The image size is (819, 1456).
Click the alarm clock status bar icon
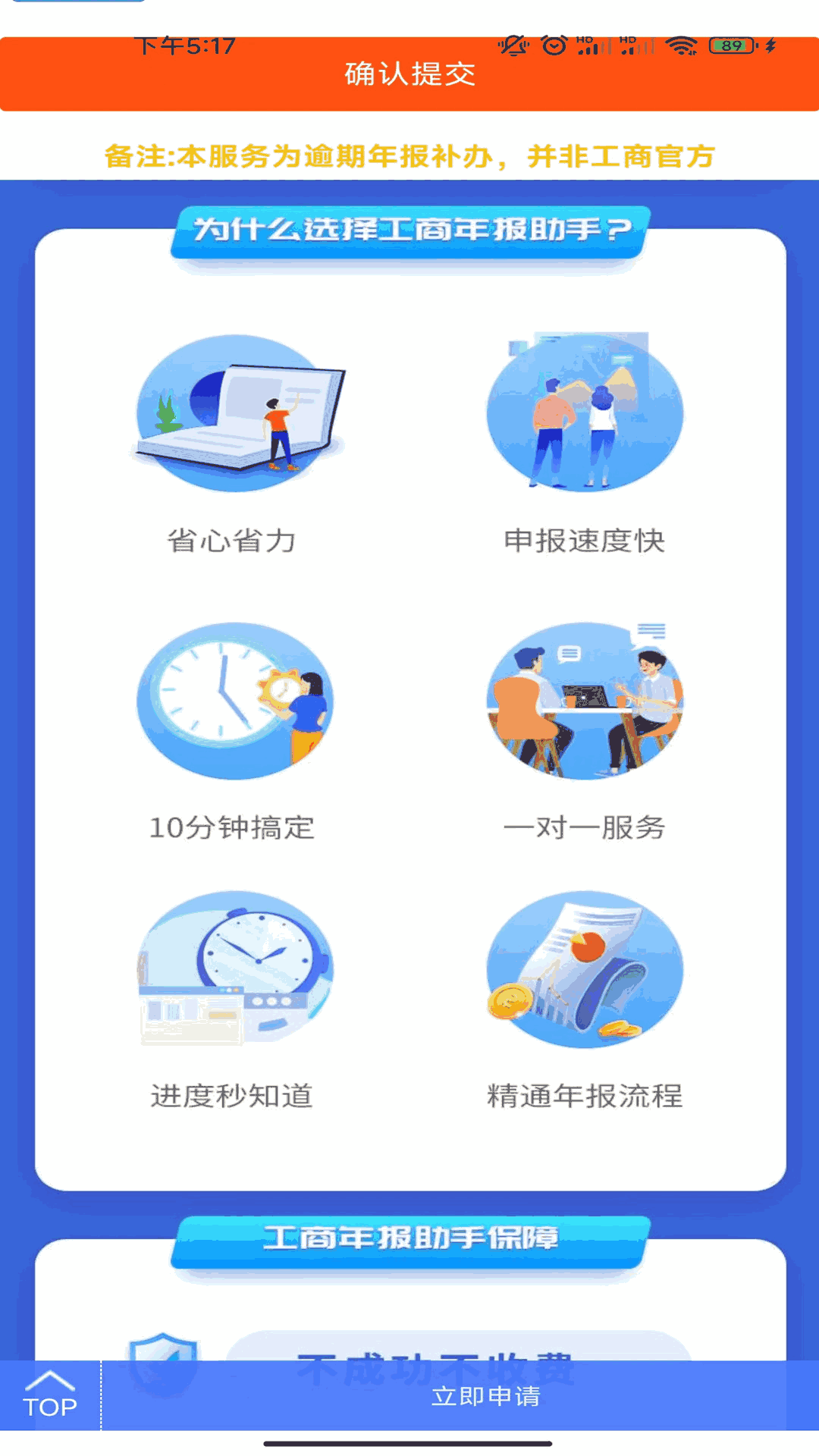554,45
